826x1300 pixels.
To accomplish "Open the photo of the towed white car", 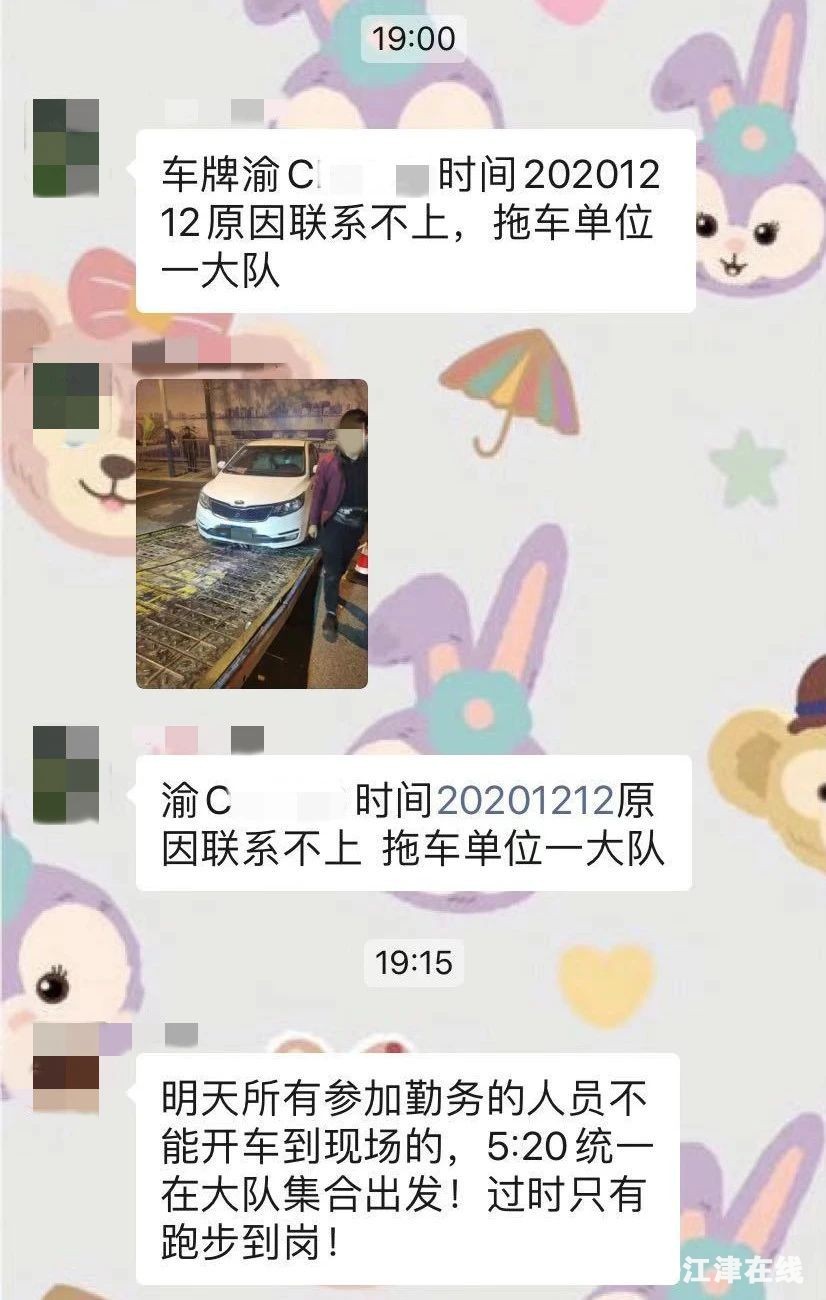I will pos(251,534).
